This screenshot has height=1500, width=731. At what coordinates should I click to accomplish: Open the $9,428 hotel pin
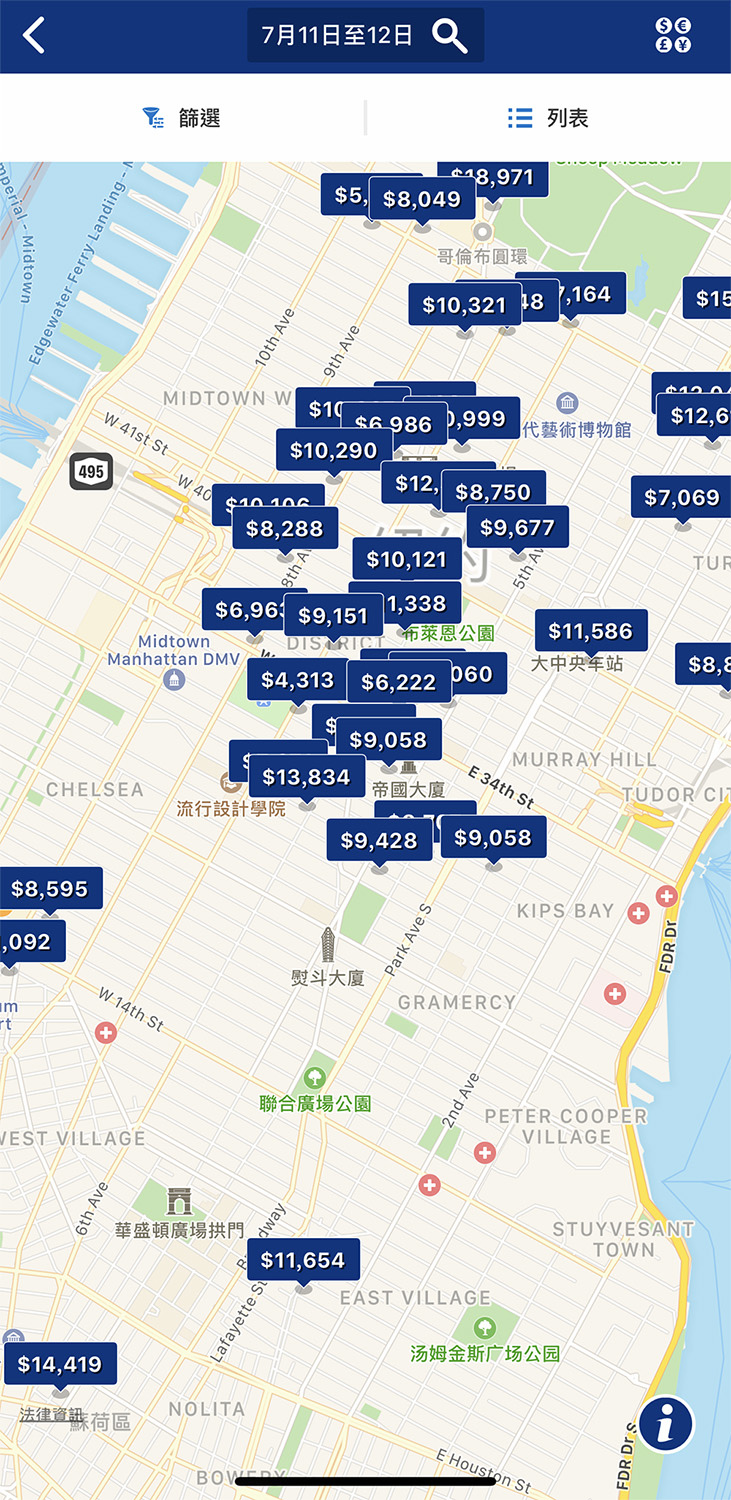tap(379, 840)
